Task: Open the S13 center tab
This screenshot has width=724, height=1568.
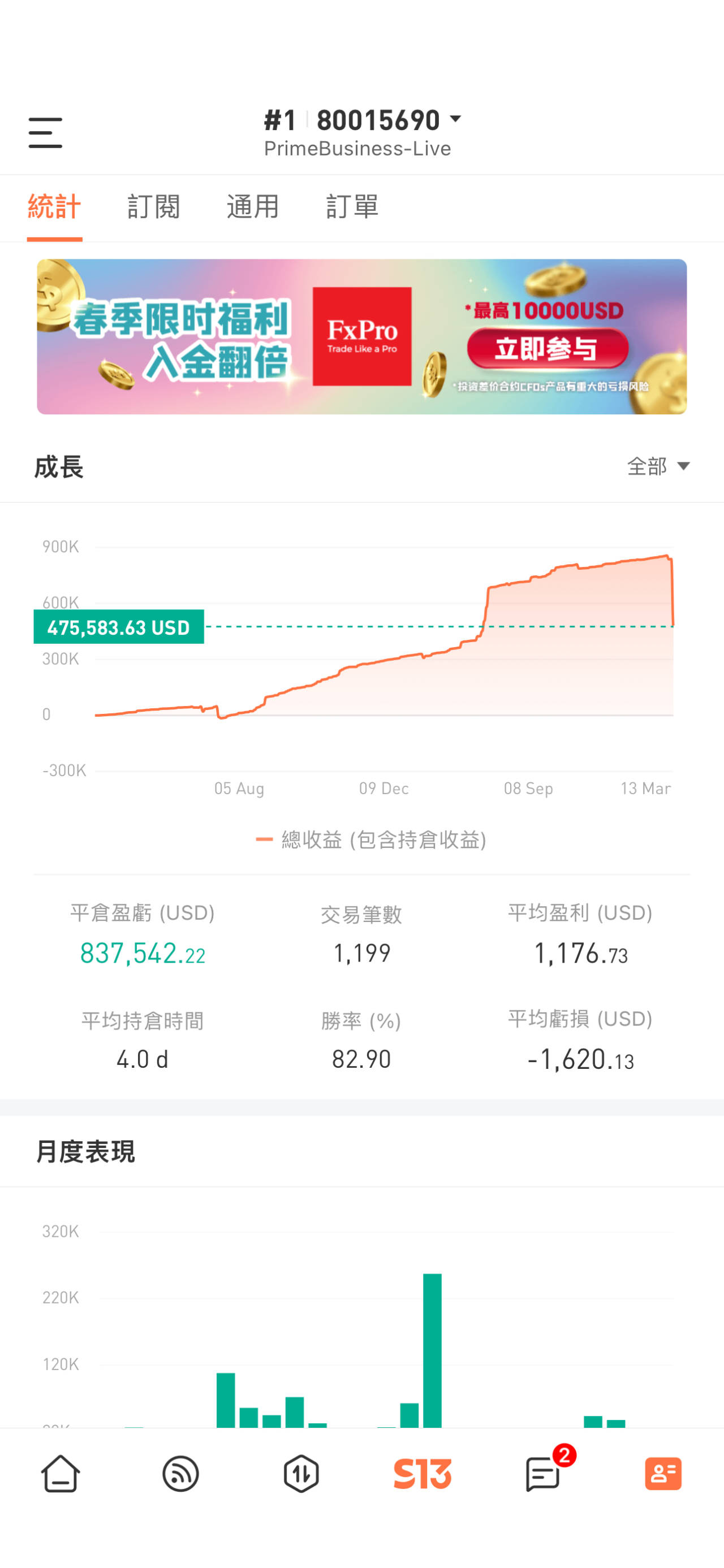Action: pyautogui.click(x=422, y=1474)
